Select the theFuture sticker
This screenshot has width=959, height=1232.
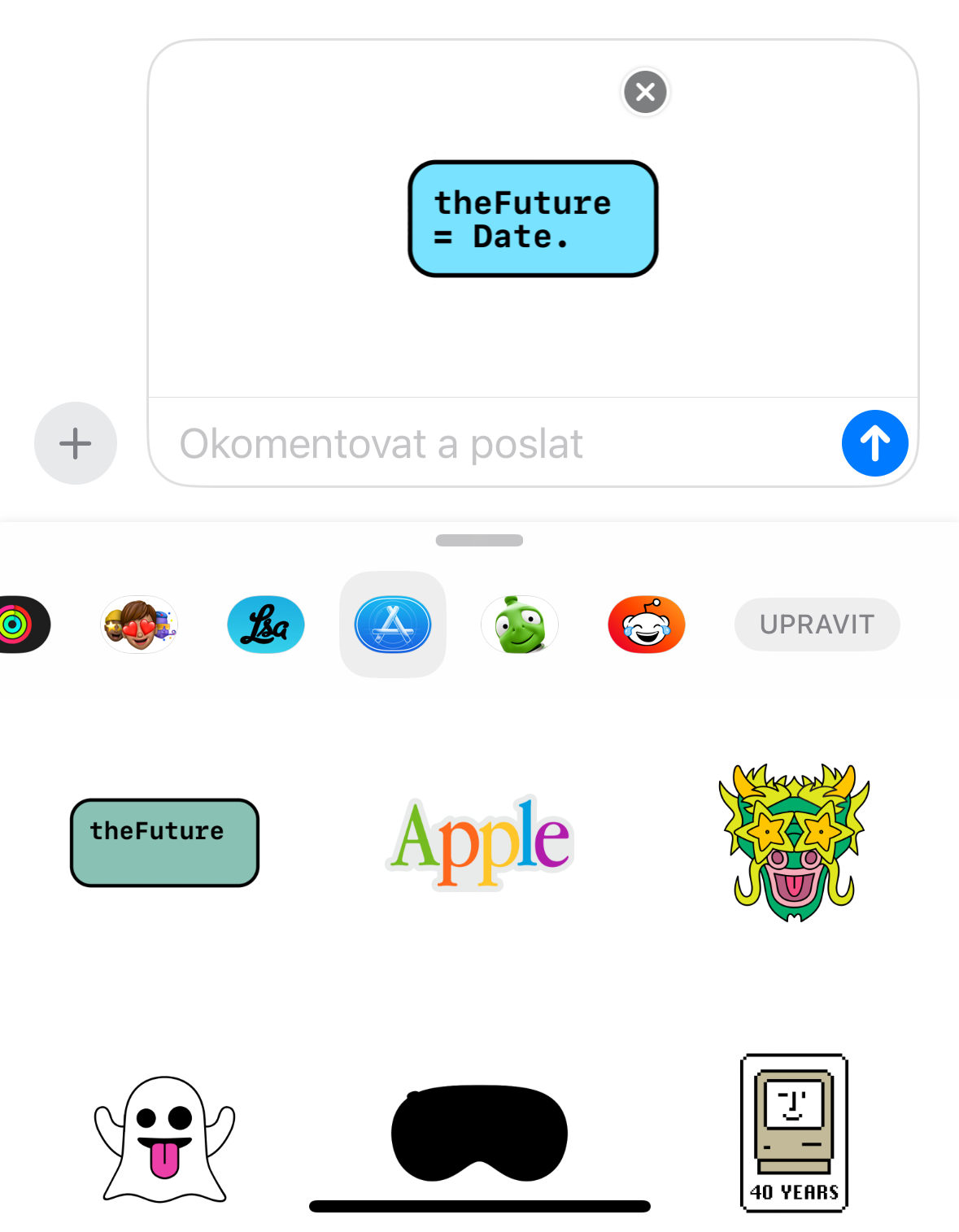(x=164, y=842)
